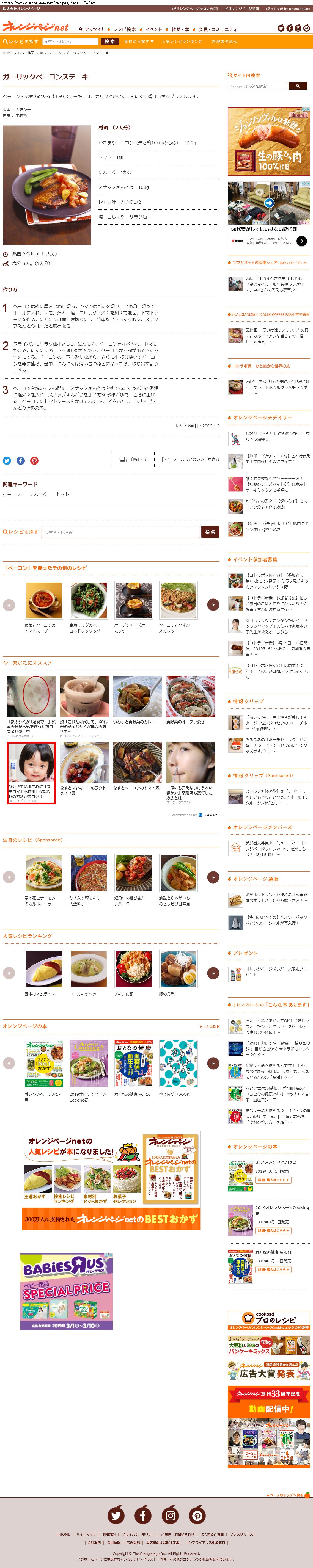
Task: Open the プライバシーポリシー footer link
Action: point(138,1534)
